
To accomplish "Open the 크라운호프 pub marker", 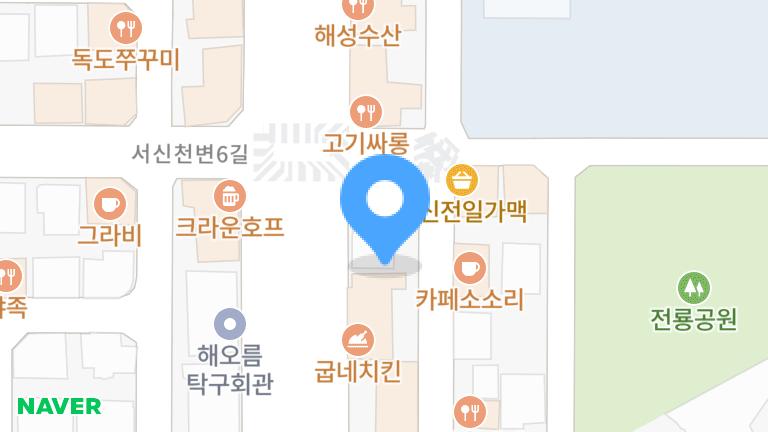I will click(x=230, y=195).
